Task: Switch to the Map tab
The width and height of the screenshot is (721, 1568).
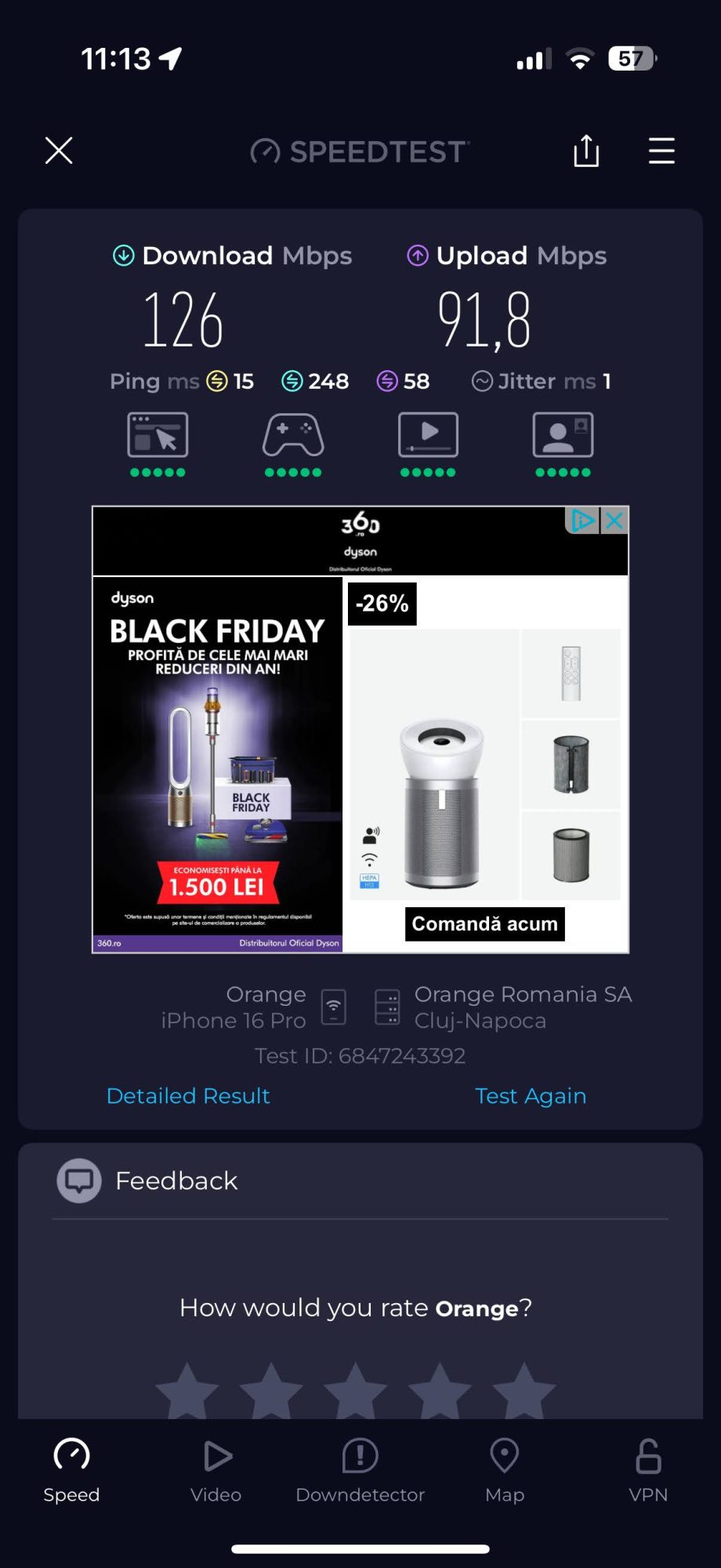Action: [505, 1470]
